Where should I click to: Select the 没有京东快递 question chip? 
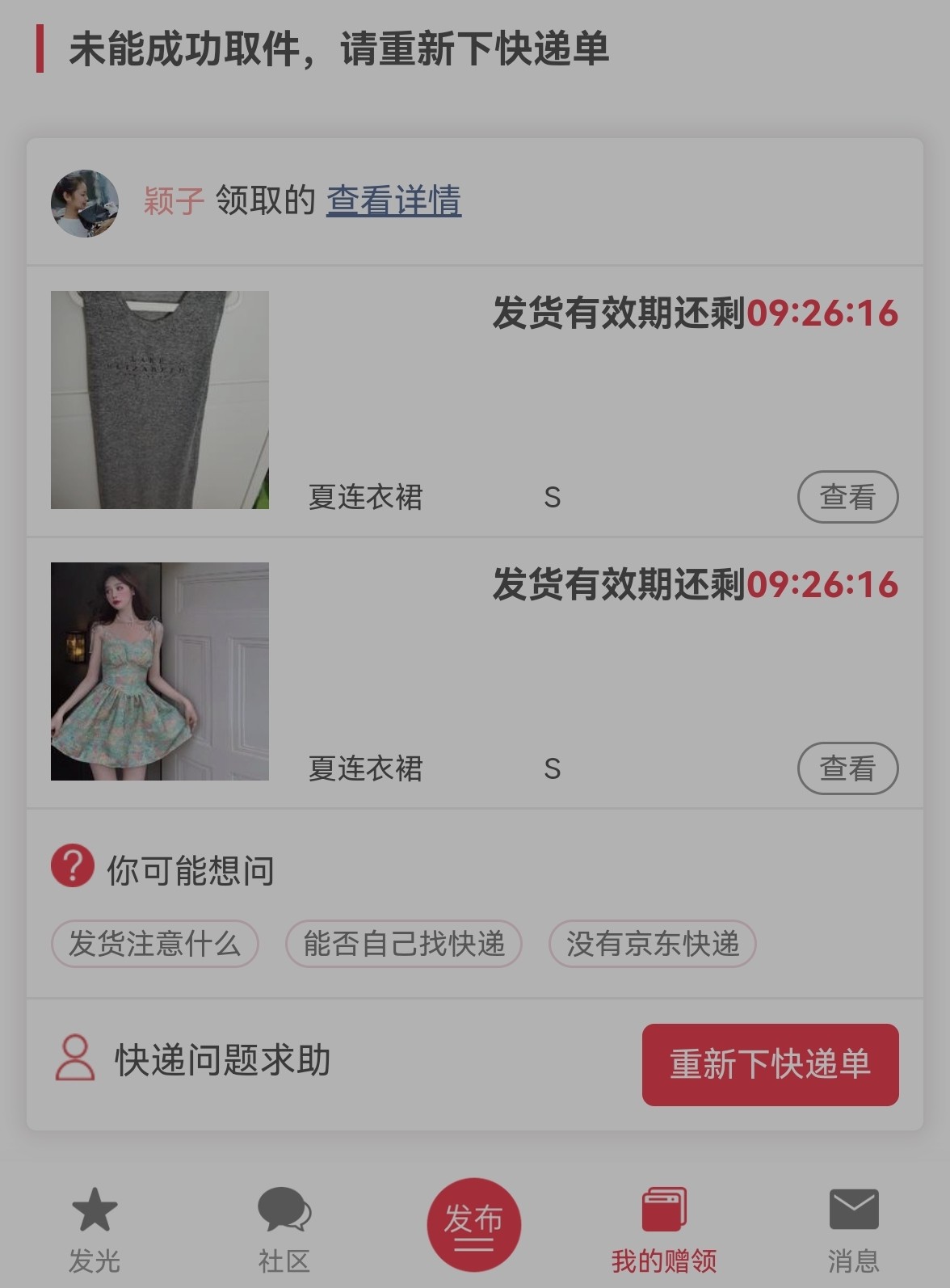(653, 944)
